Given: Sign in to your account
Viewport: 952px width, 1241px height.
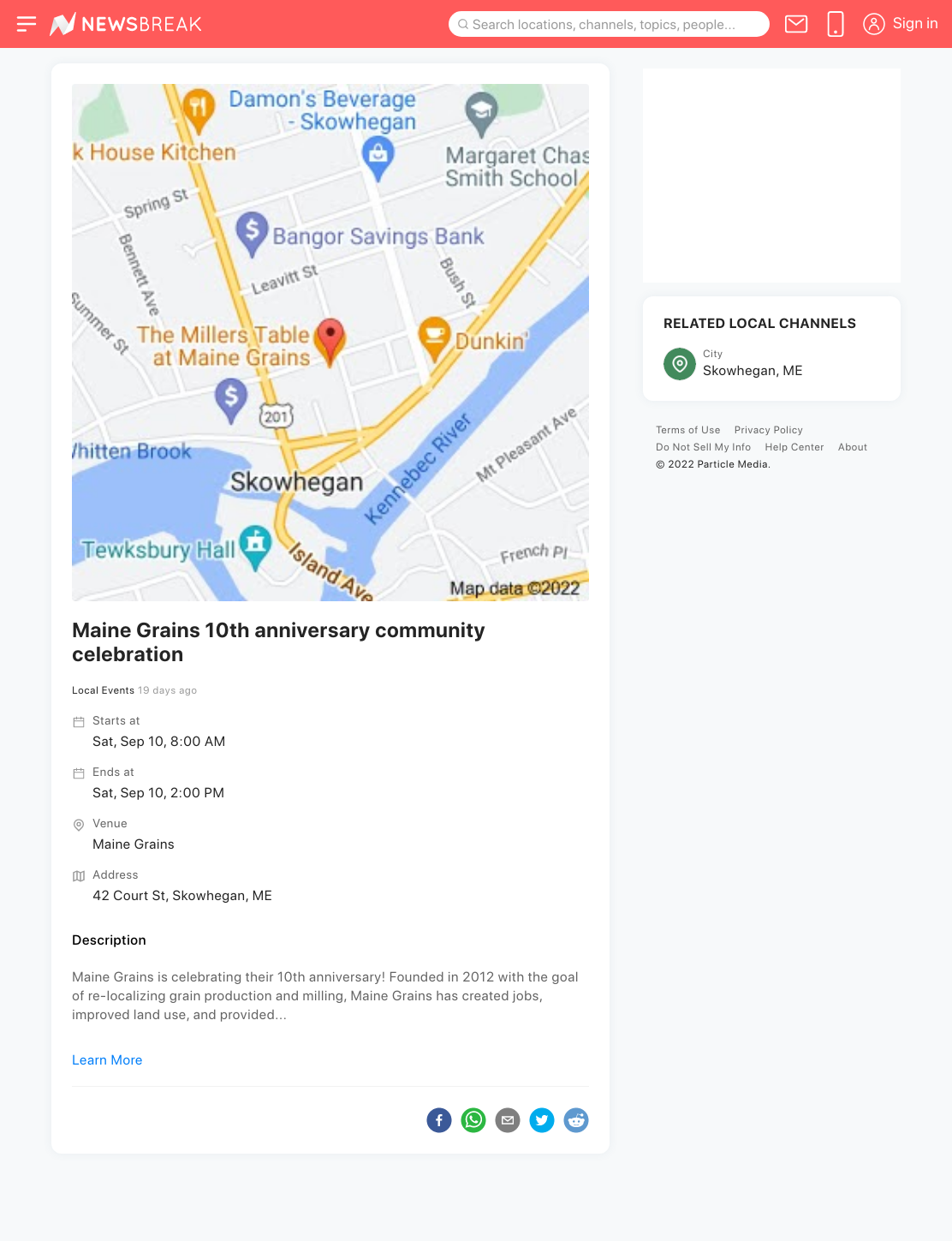Looking at the screenshot, I should pos(901,24).
